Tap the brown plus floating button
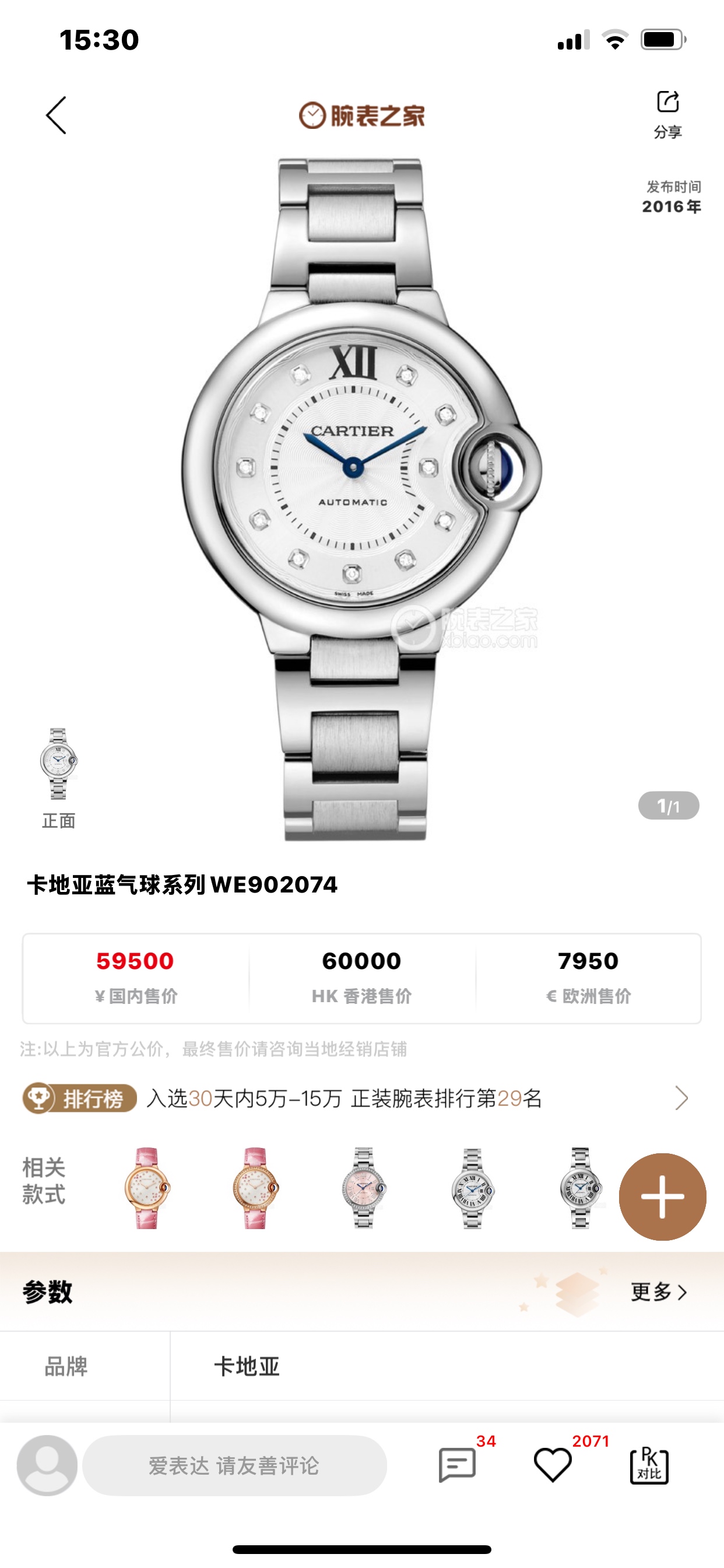 click(x=662, y=1196)
